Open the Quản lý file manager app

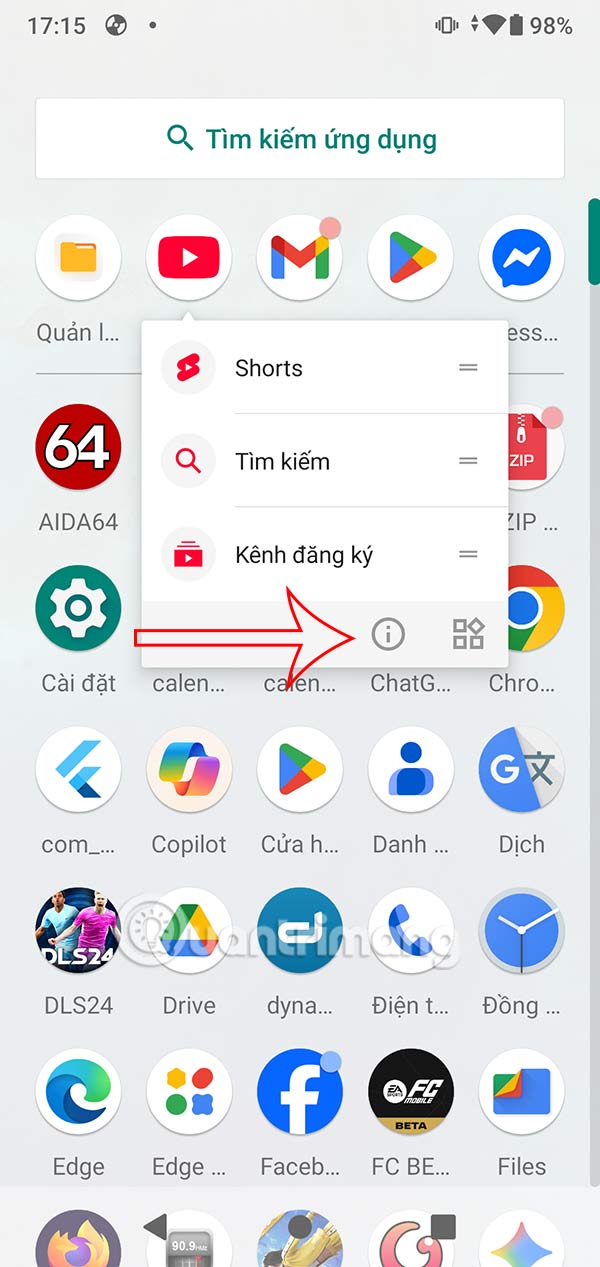point(78,259)
